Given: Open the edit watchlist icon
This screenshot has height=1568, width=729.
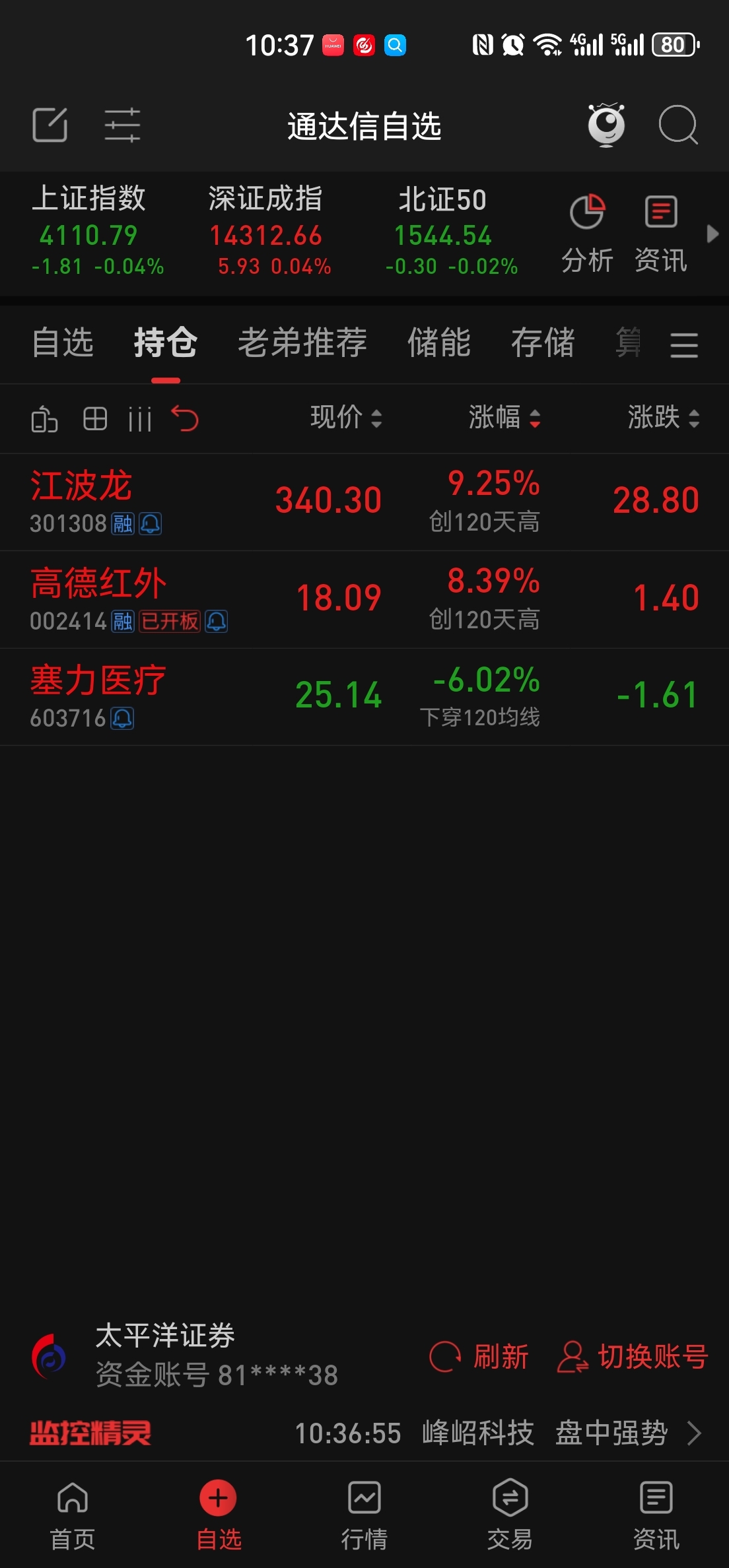Looking at the screenshot, I should point(50,125).
